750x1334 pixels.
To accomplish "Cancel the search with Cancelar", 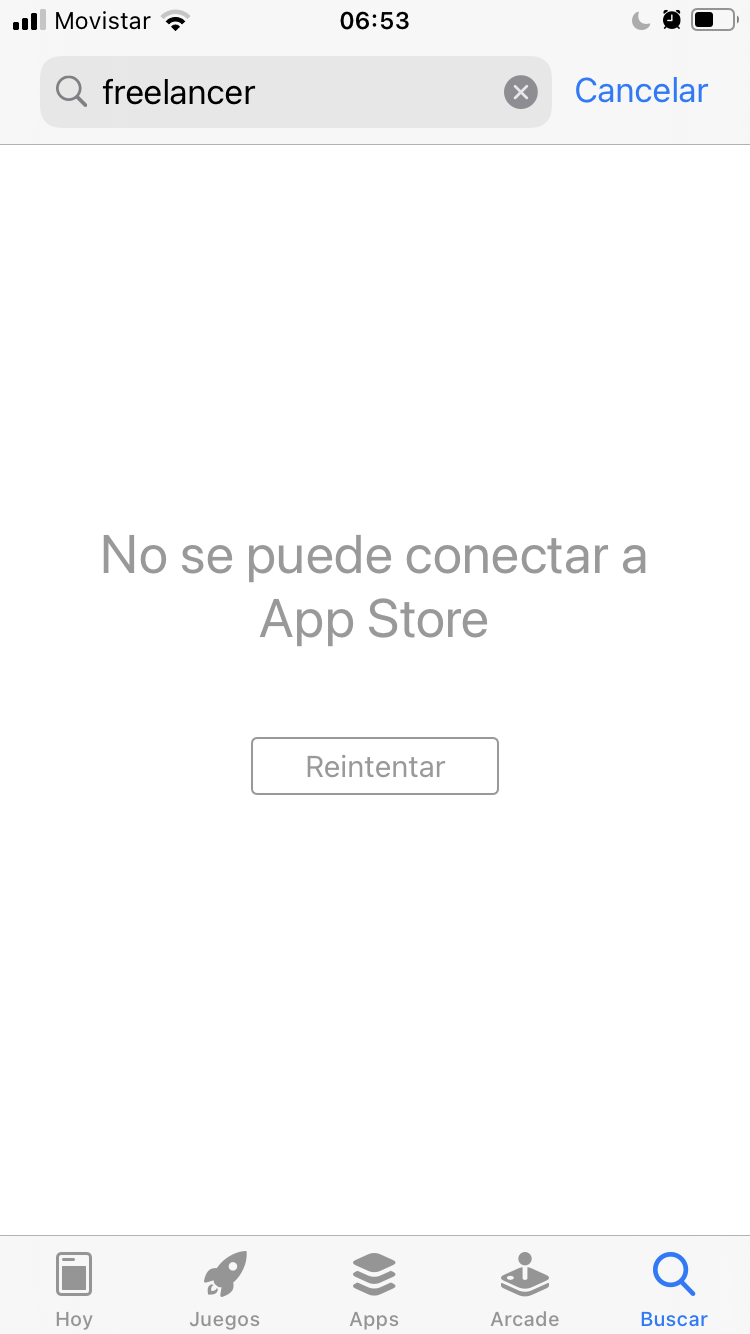I will tap(641, 91).
